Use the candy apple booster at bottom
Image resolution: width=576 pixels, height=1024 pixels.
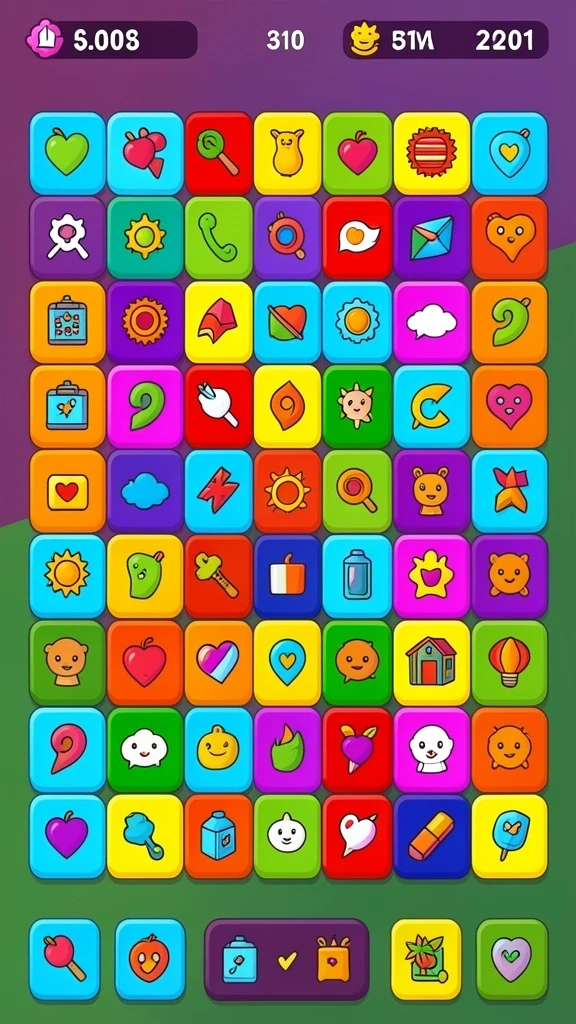(x=65, y=959)
